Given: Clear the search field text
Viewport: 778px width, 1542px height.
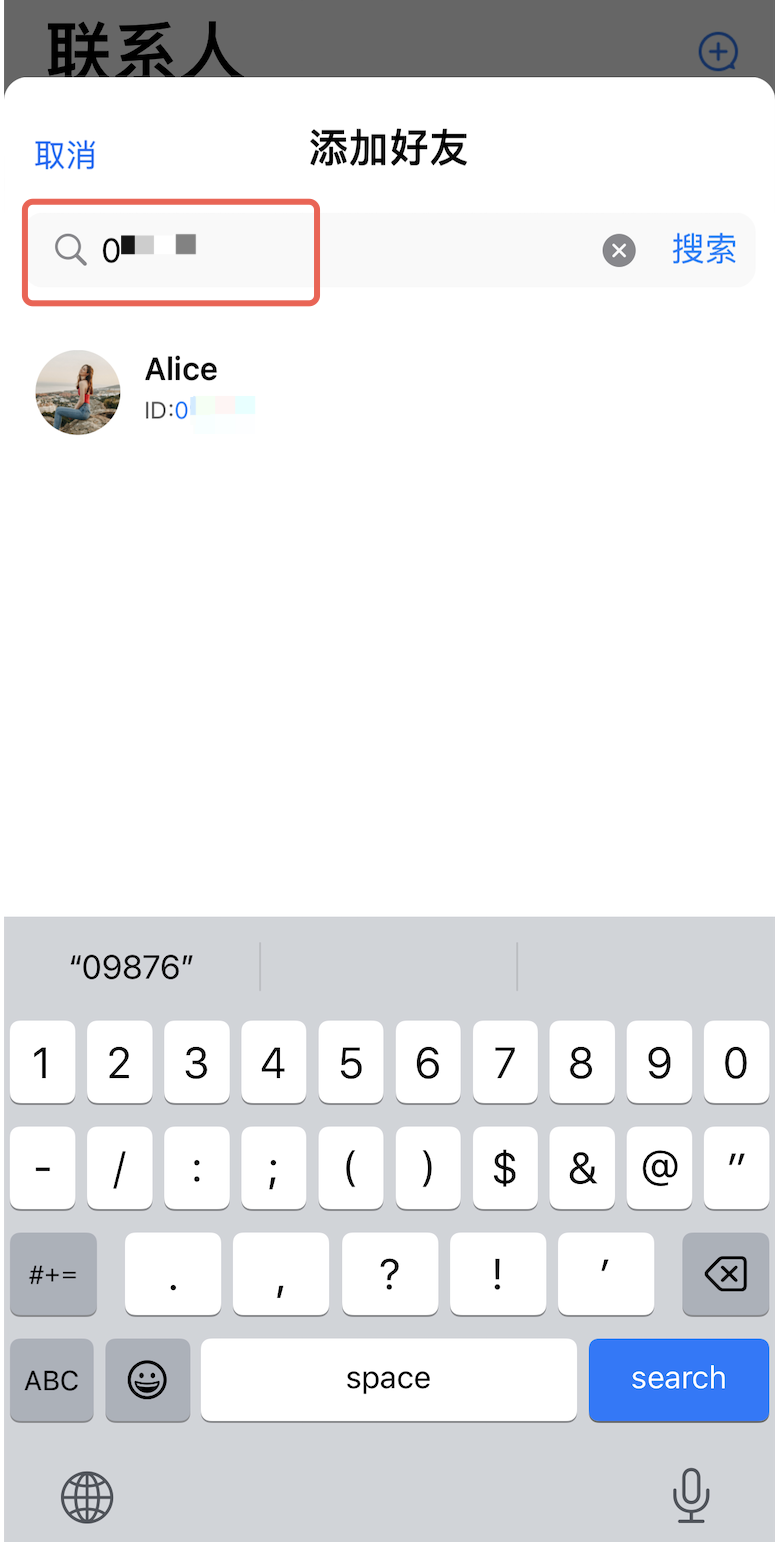Looking at the screenshot, I should point(619,250).
